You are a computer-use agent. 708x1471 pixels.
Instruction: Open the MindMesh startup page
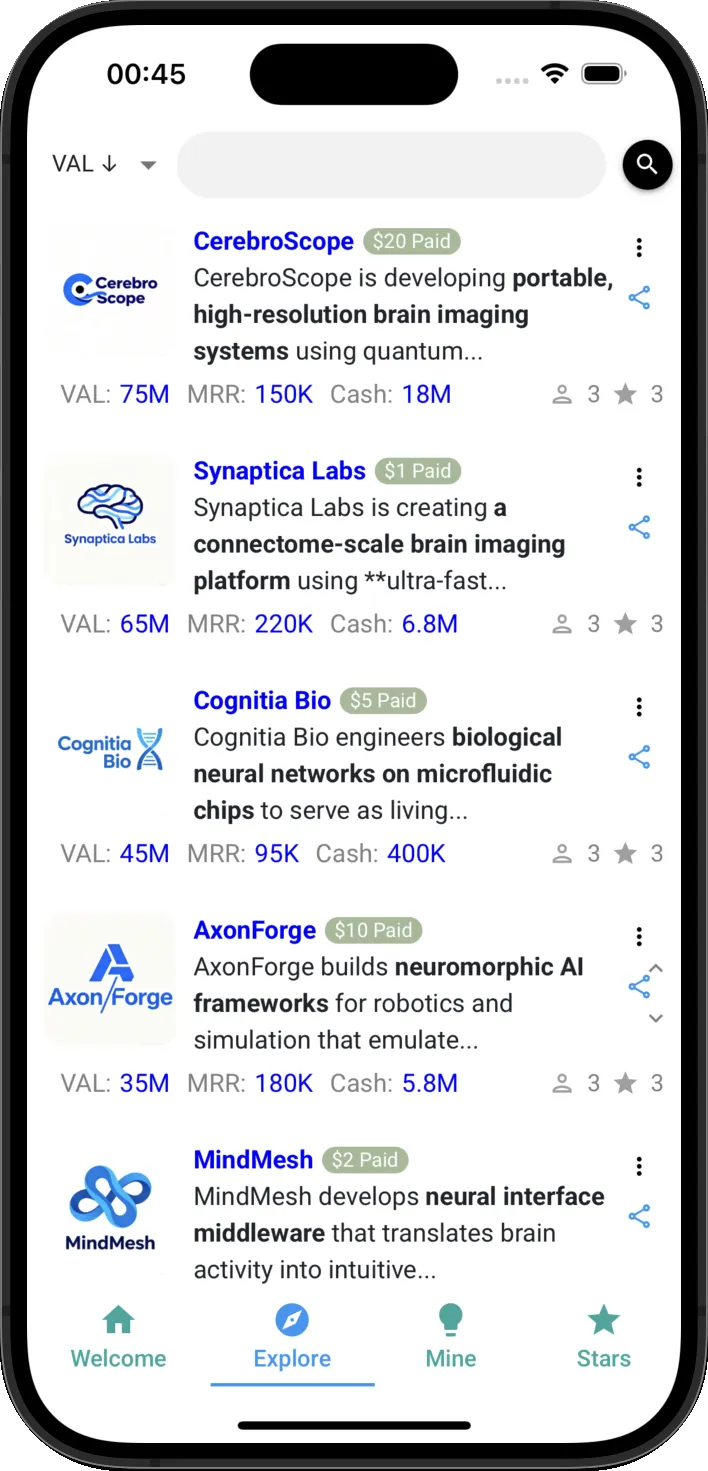coord(253,1160)
